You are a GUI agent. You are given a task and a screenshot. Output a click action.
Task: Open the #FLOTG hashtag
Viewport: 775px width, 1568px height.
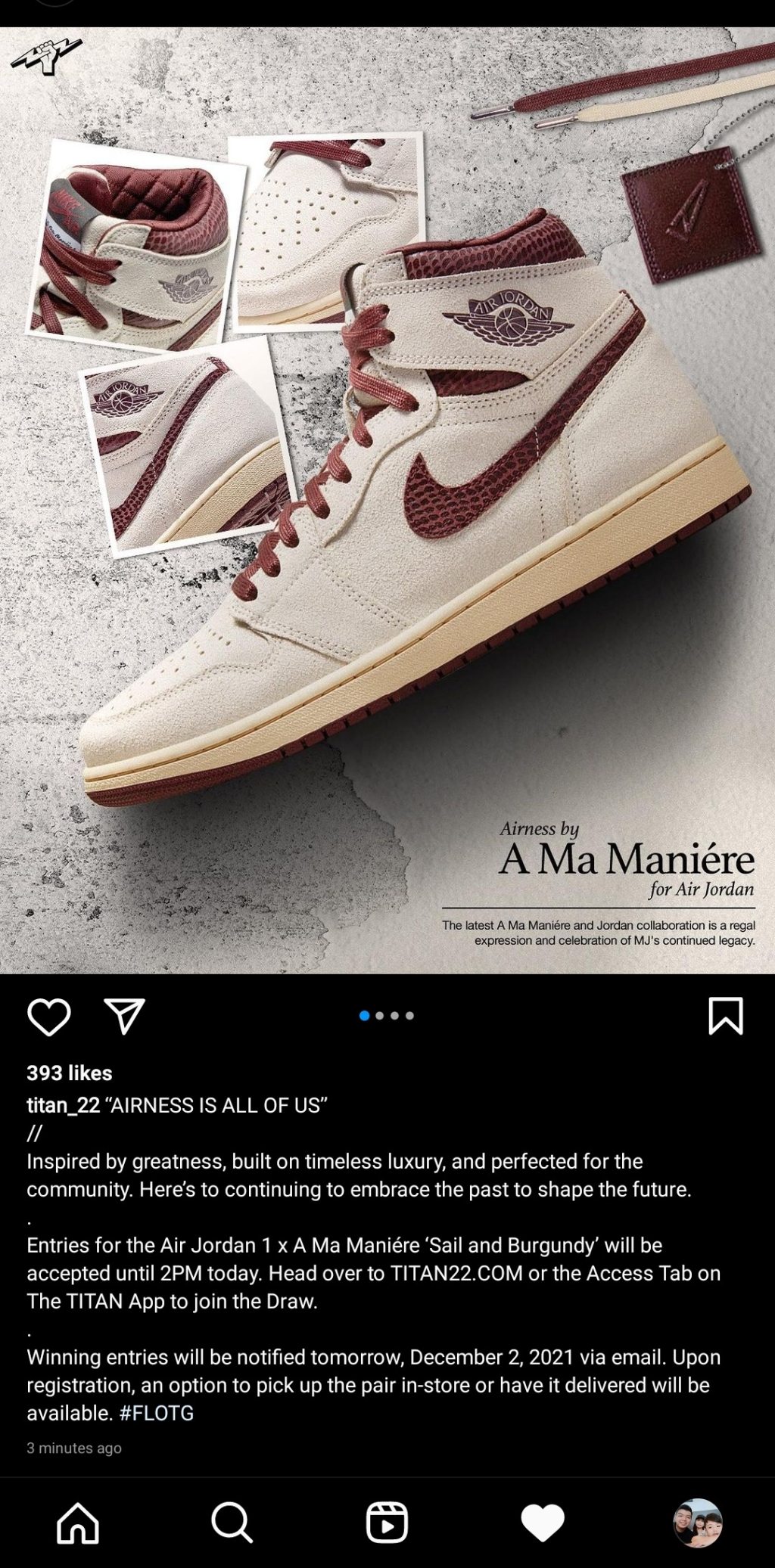point(157,1413)
